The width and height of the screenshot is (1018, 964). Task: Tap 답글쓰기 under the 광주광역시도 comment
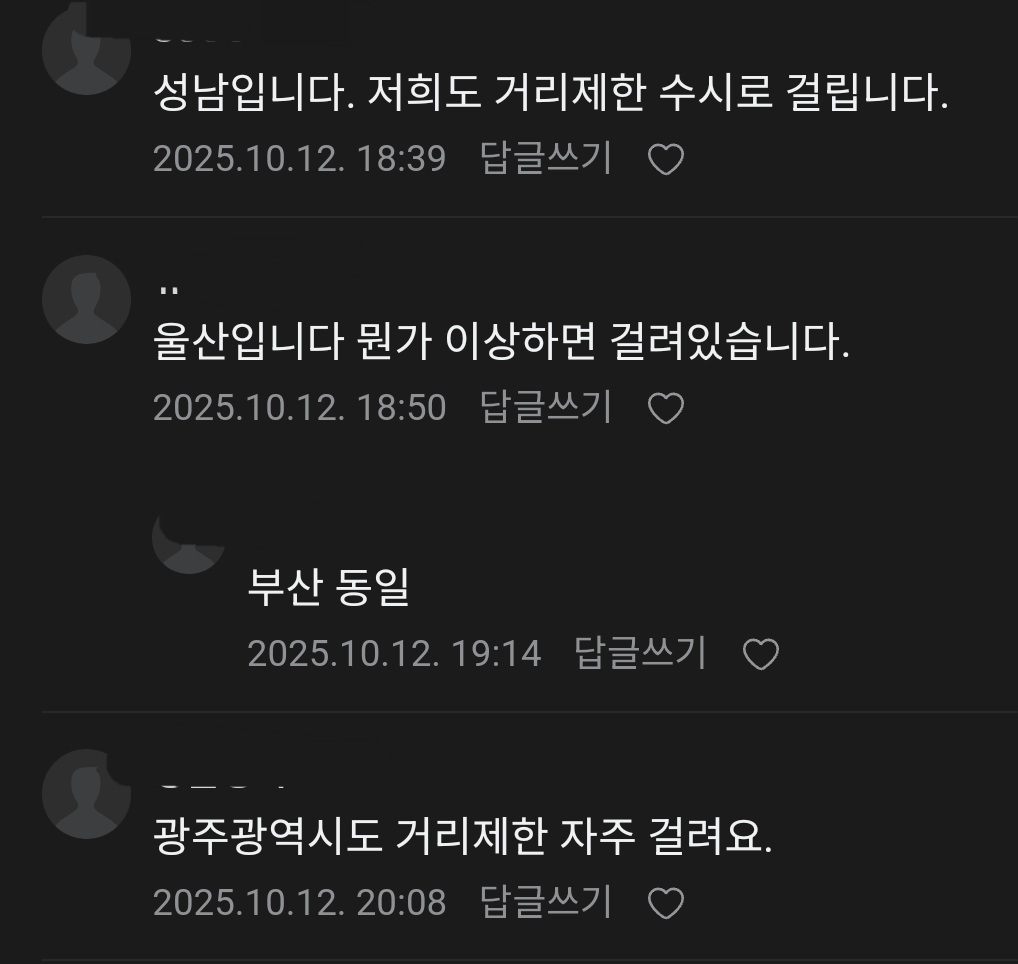[x=545, y=902]
